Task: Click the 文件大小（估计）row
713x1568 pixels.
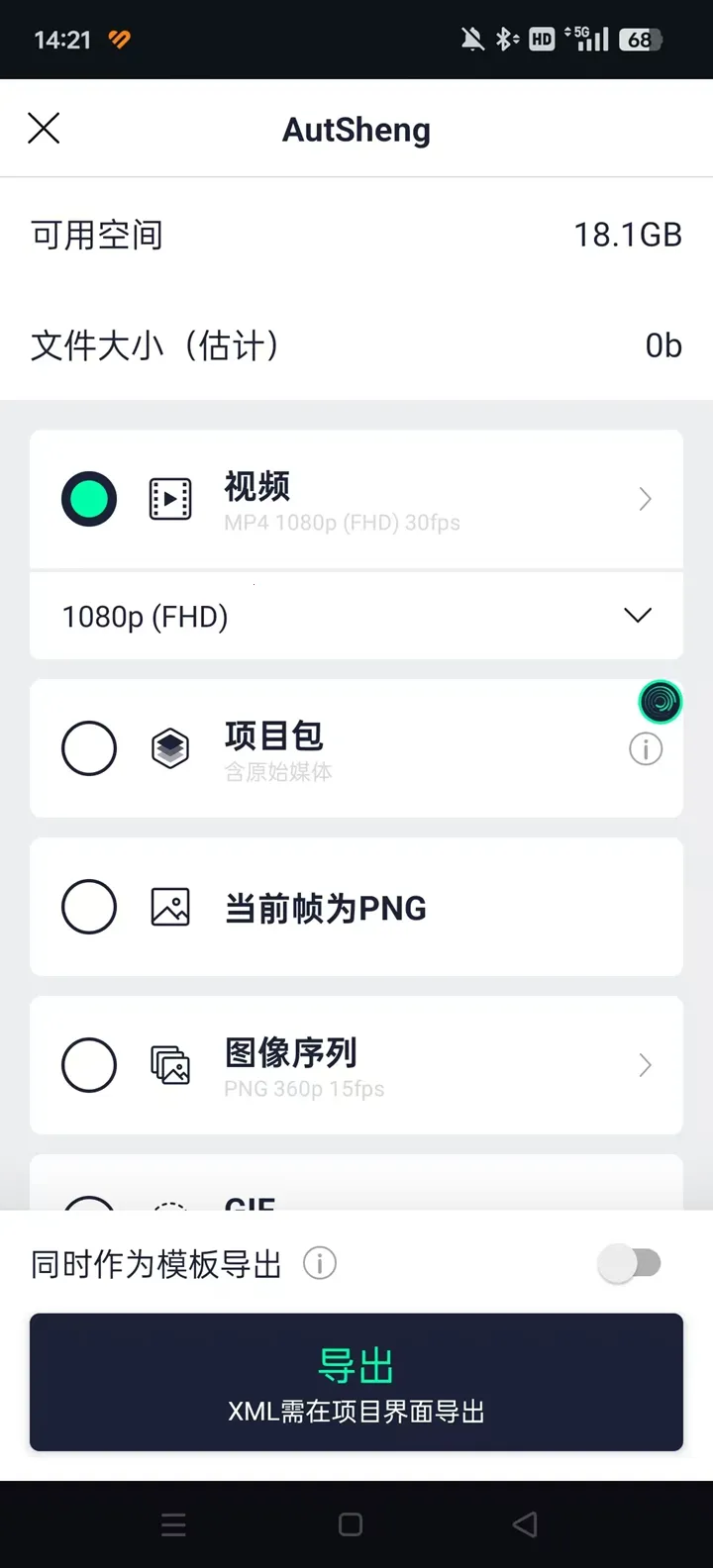Action: (356, 346)
